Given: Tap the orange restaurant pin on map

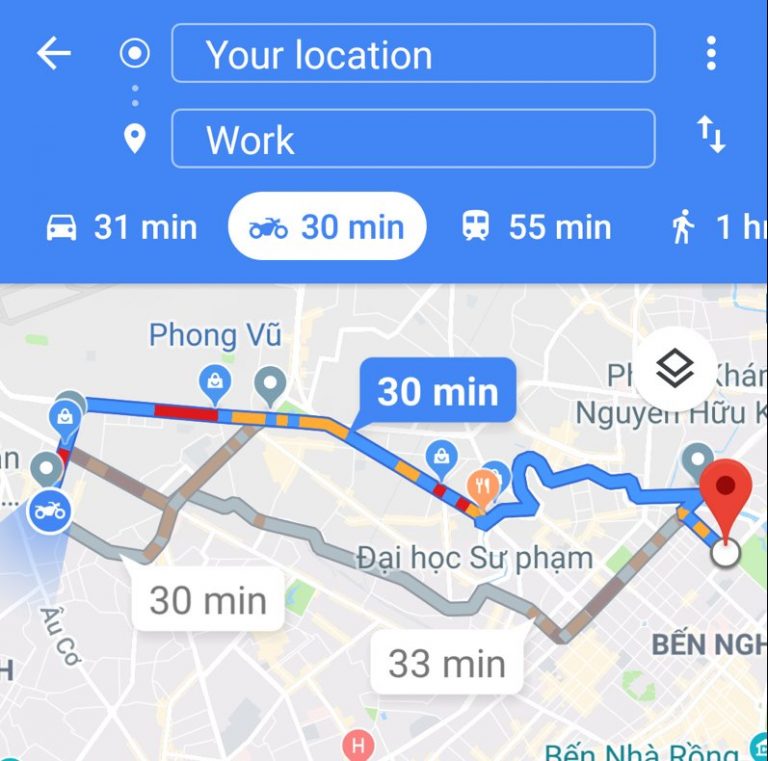Looking at the screenshot, I should point(484,487).
